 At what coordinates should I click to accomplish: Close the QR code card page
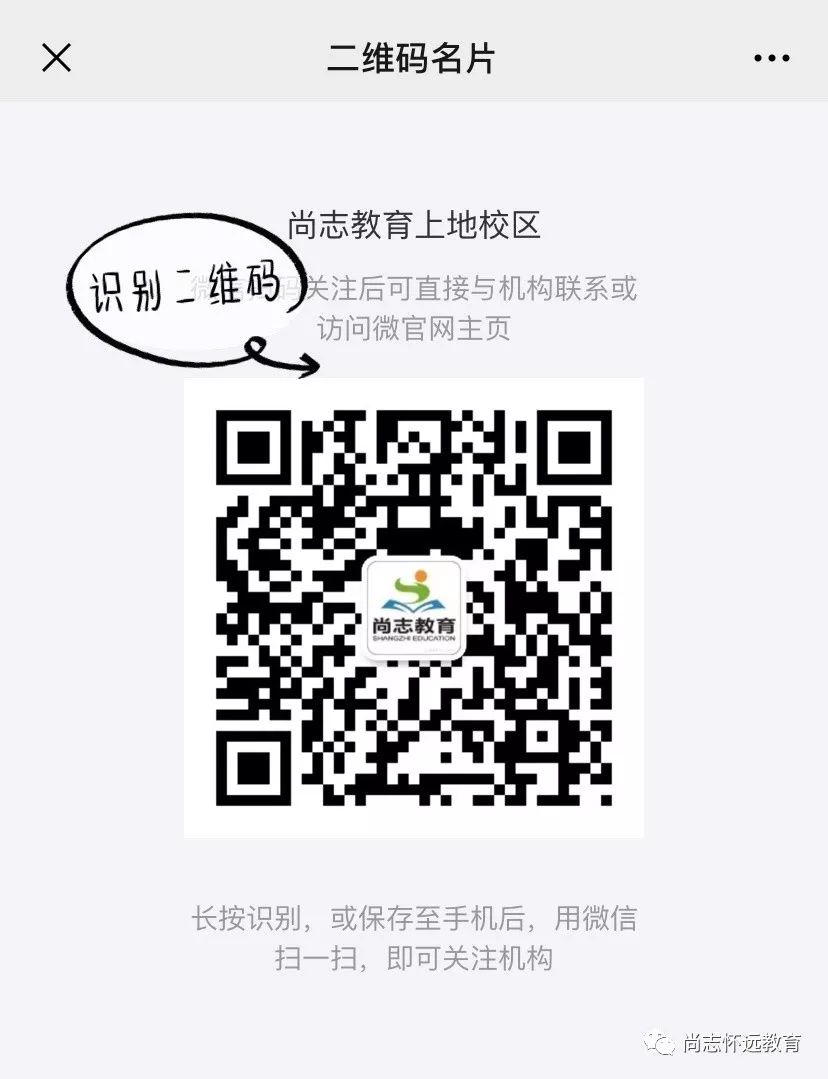pos(56,58)
